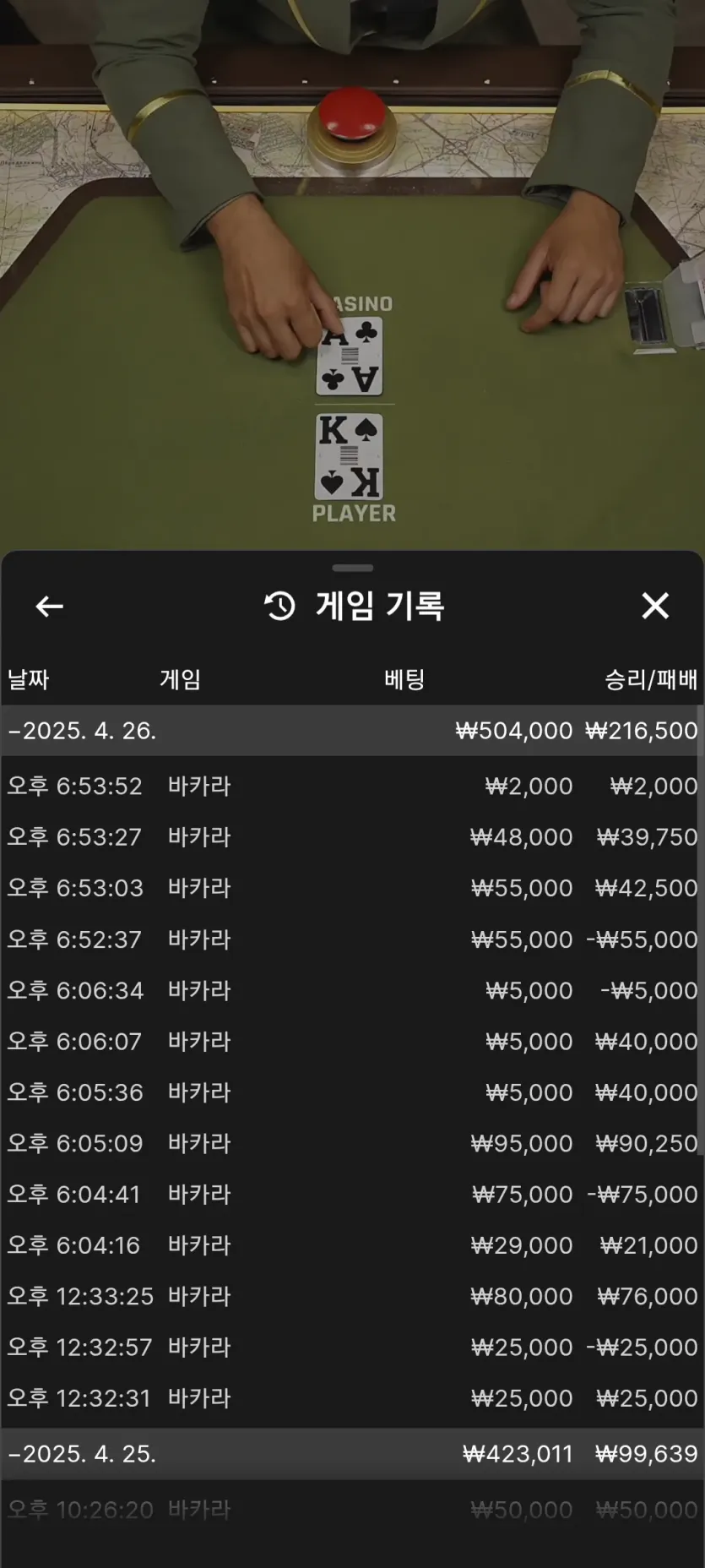Image resolution: width=705 pixels, height=1568 pixels.
Task: Go back from the game history panel
Action: point(49,606)
